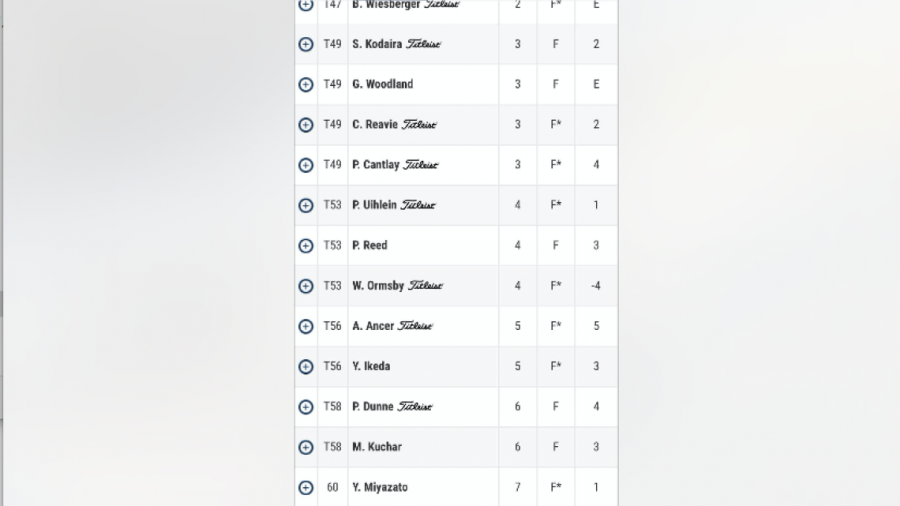Viewport: 900px width, 506px height.
Task: Expand Y. Miyazato's scorecard
Action: pyautogui.click(x=306, y=488)
